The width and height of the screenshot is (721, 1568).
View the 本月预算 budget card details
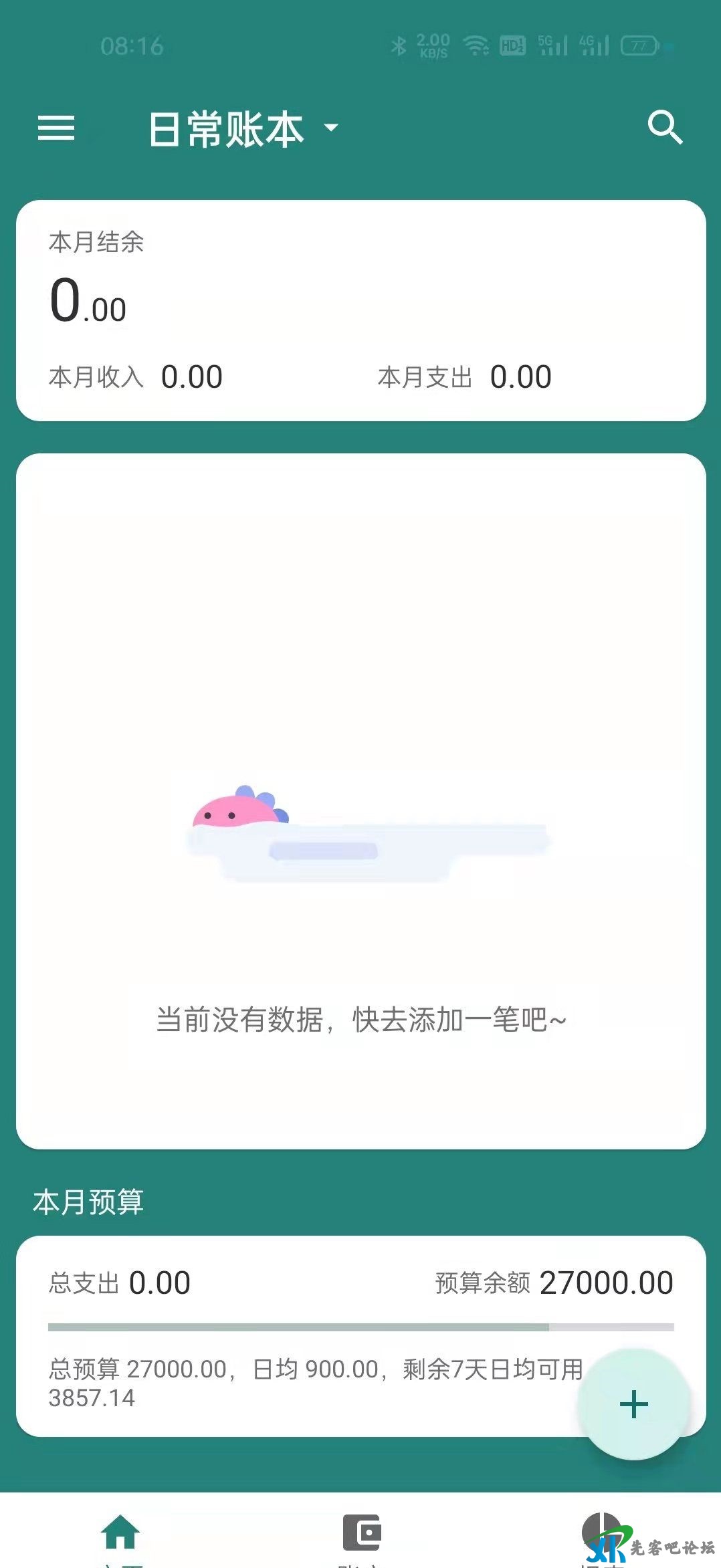click(308, 1335)
